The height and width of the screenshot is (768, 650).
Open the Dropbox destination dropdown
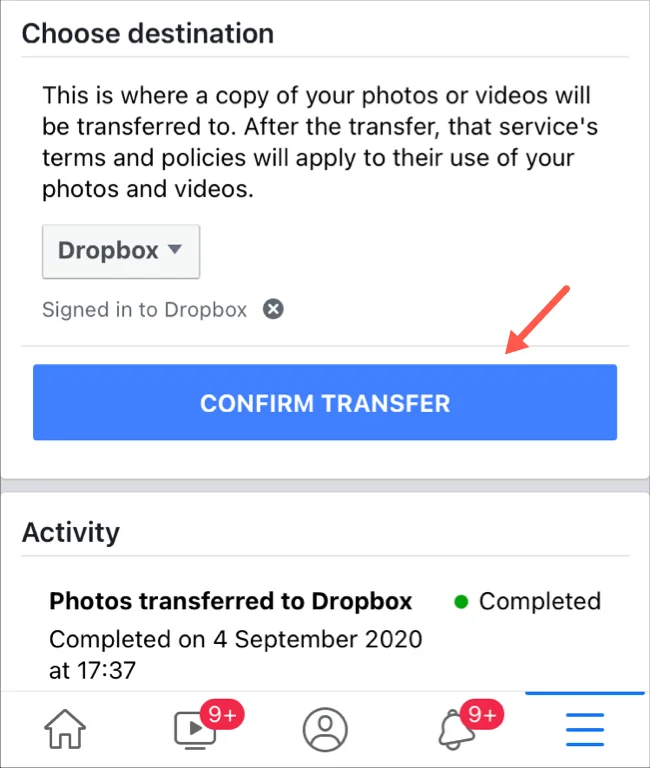tap(121, 251)
